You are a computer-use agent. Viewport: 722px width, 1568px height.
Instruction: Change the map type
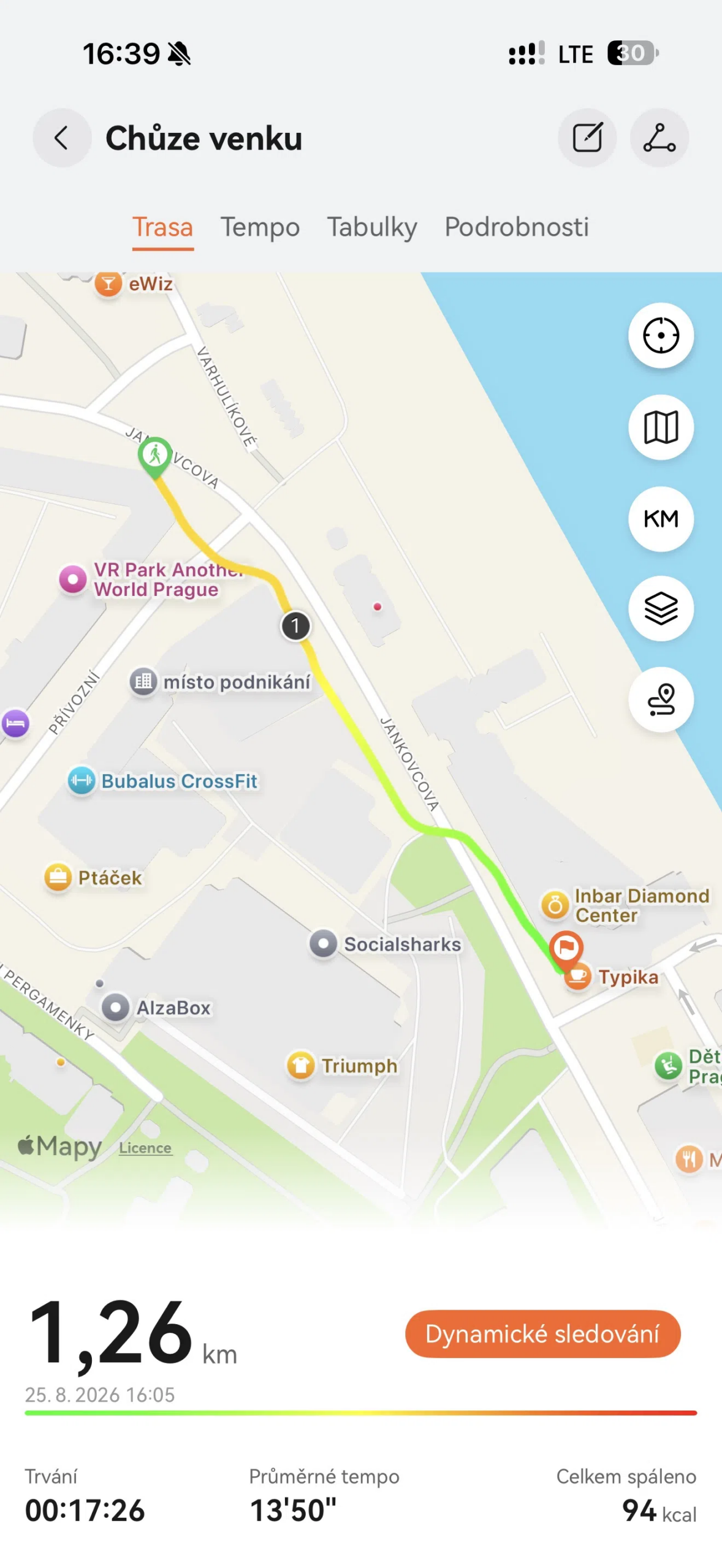[661, 427]
